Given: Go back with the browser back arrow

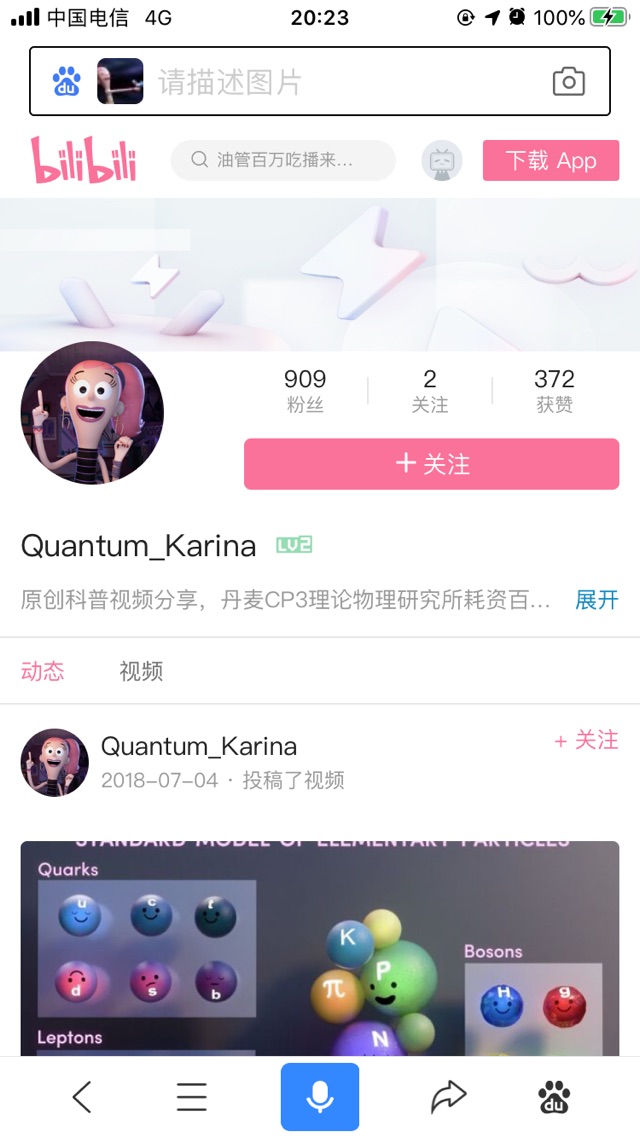Looking at the screenshot, I should pyautogui.click(x=82, y=1097).
